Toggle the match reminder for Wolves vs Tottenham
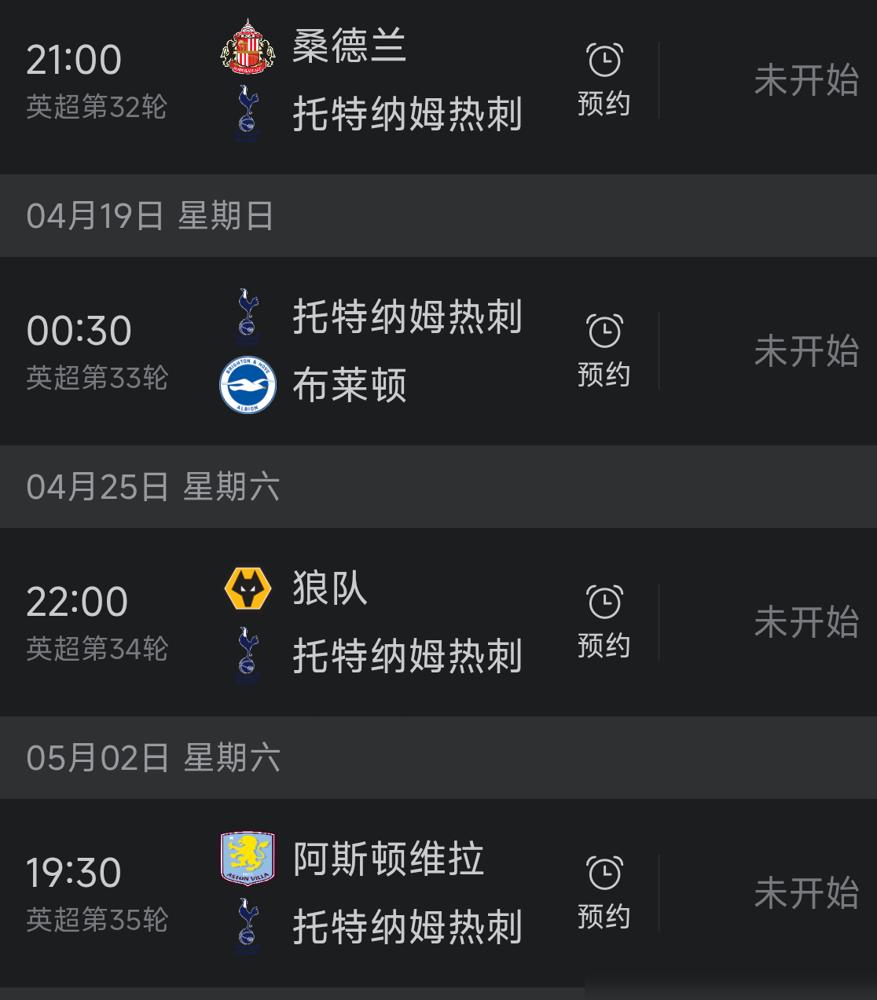Viewport: 877px width, 1000px height. coord(604,640)
